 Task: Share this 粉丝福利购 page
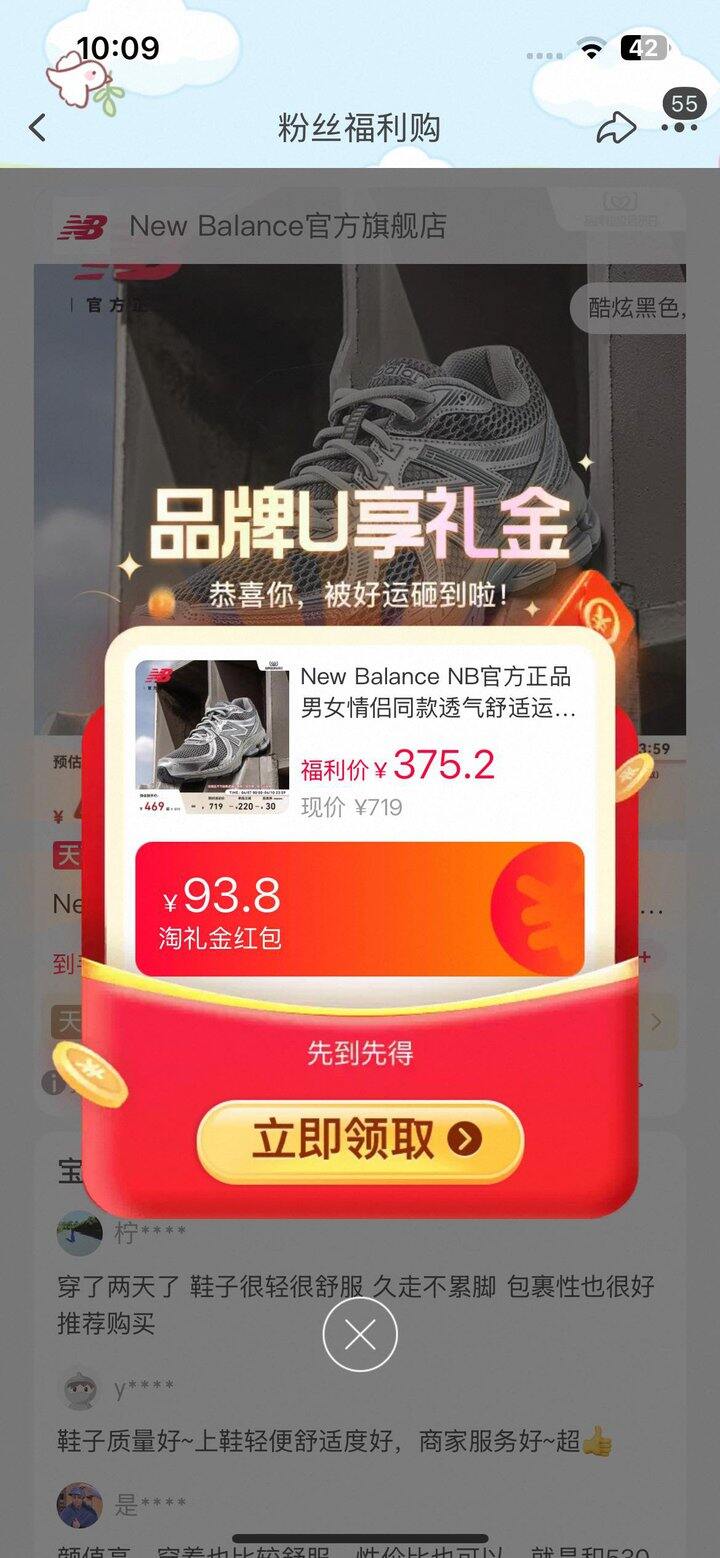(x=615, y=128)
